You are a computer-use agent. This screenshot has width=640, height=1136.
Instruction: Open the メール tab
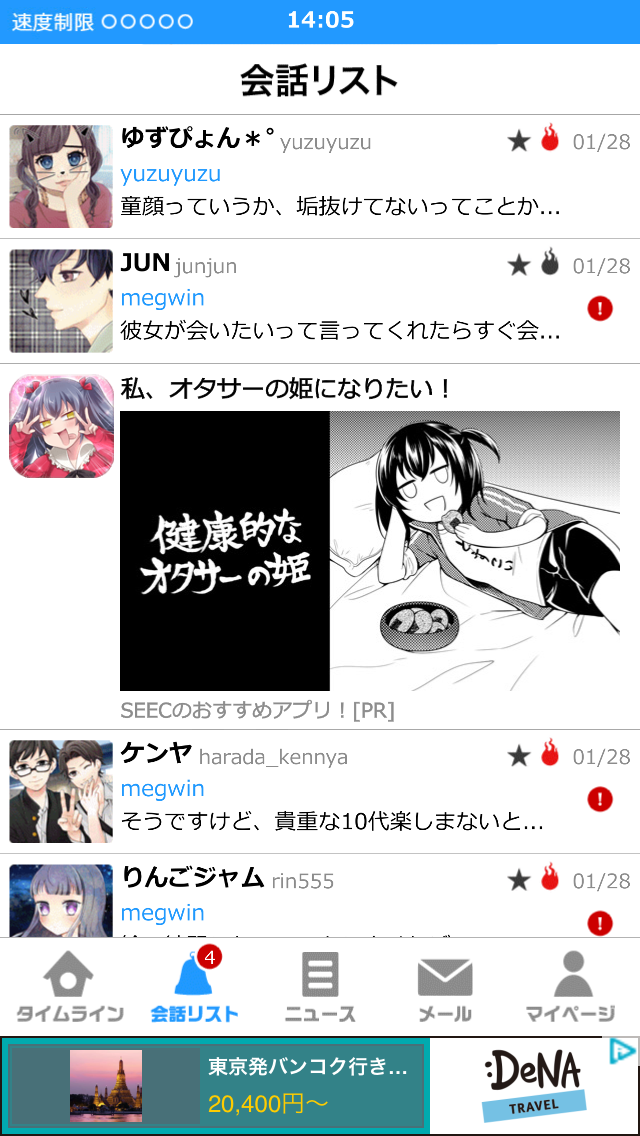point(444,987)
